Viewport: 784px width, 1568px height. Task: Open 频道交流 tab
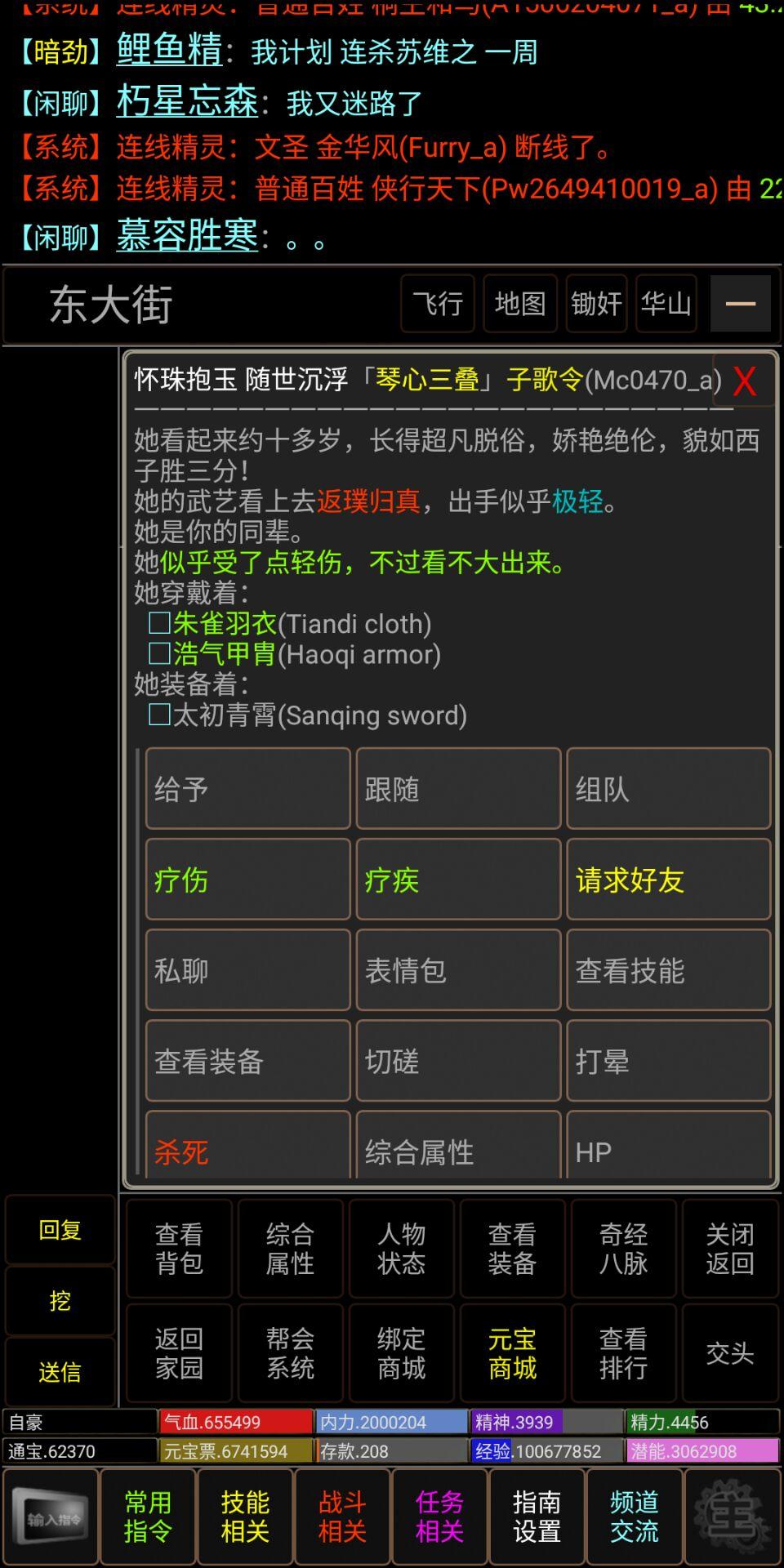click(x=635, y=1517)
